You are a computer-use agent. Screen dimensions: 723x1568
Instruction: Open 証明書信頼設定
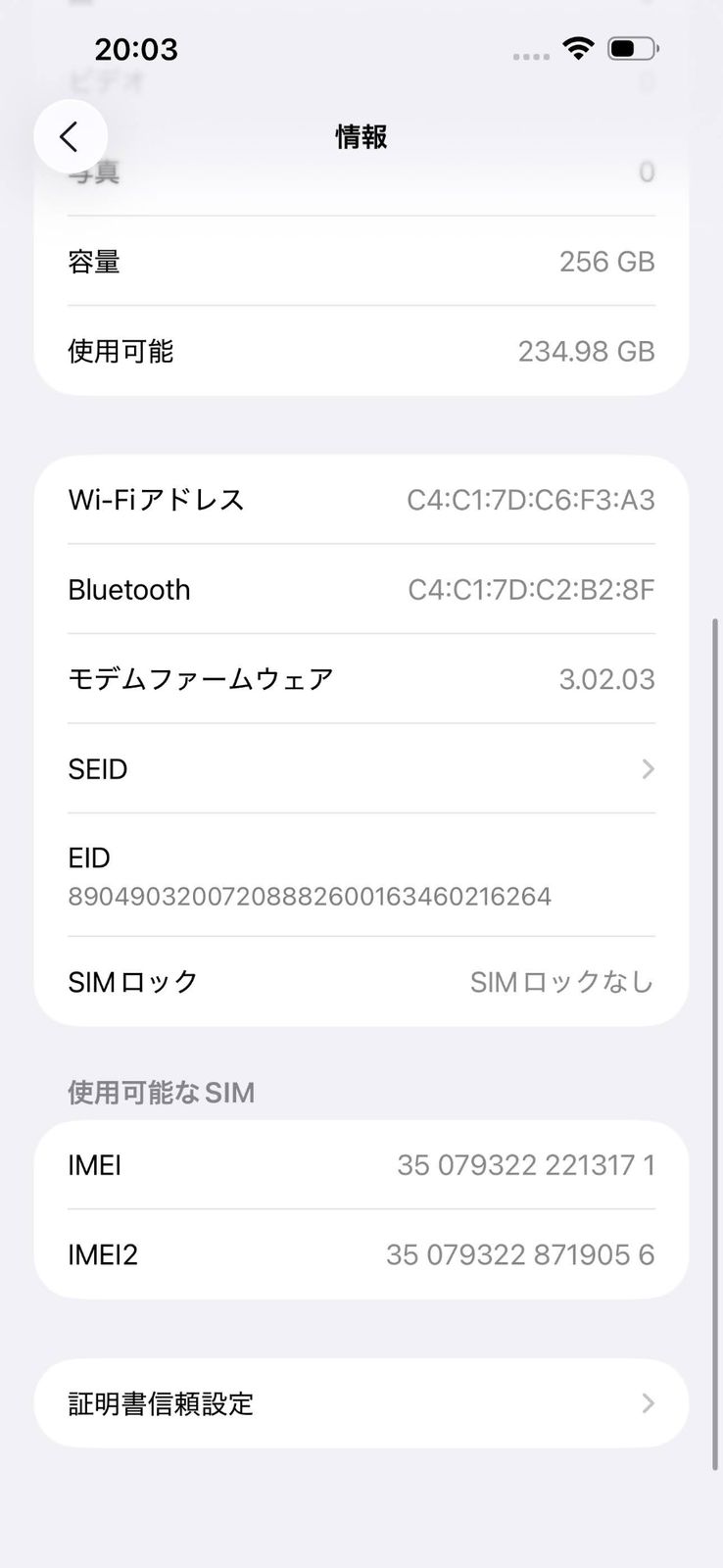point(361,1403)
